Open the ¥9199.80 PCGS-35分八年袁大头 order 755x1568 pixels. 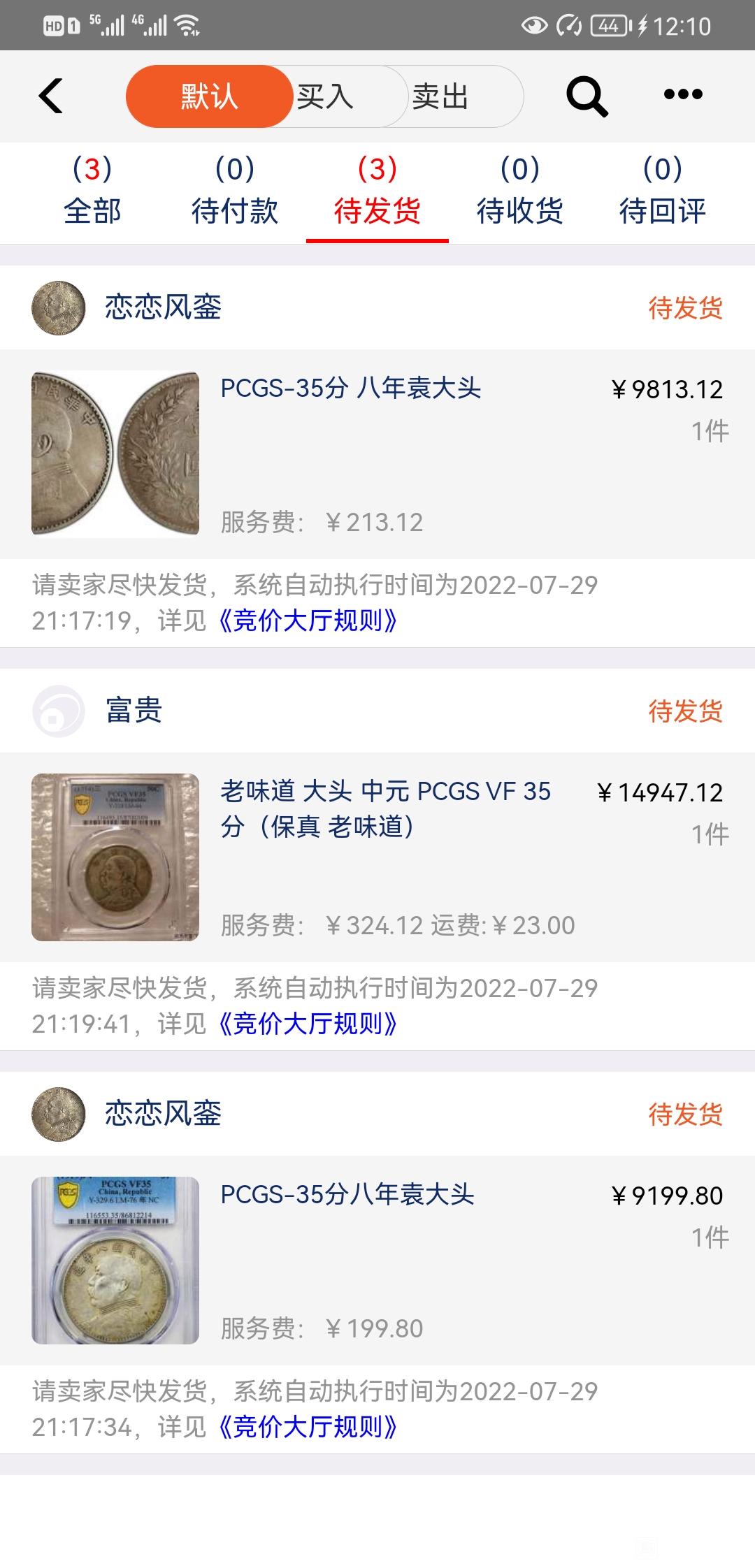377,1261
